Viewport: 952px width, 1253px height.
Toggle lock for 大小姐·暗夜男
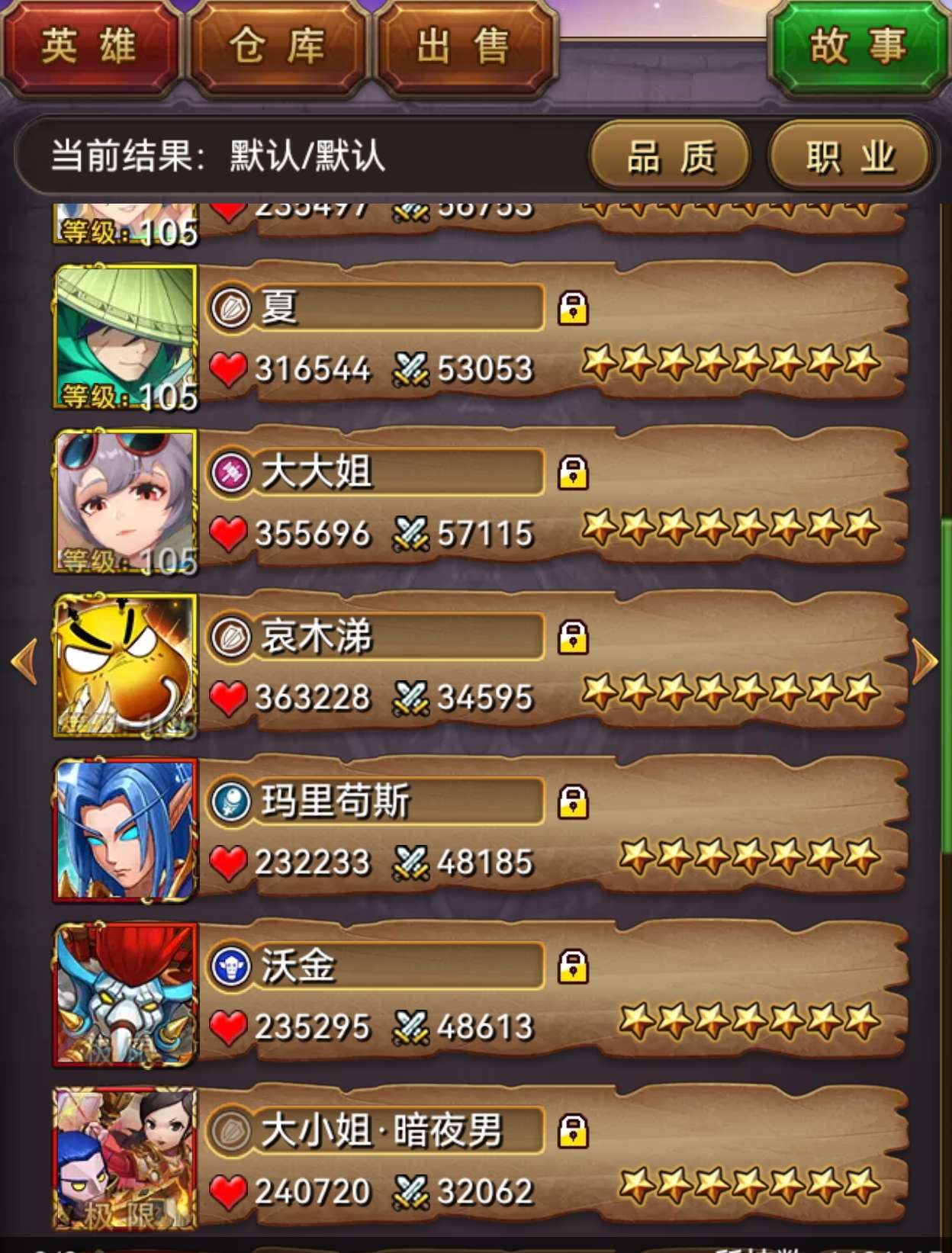[x=573, y=1131]
